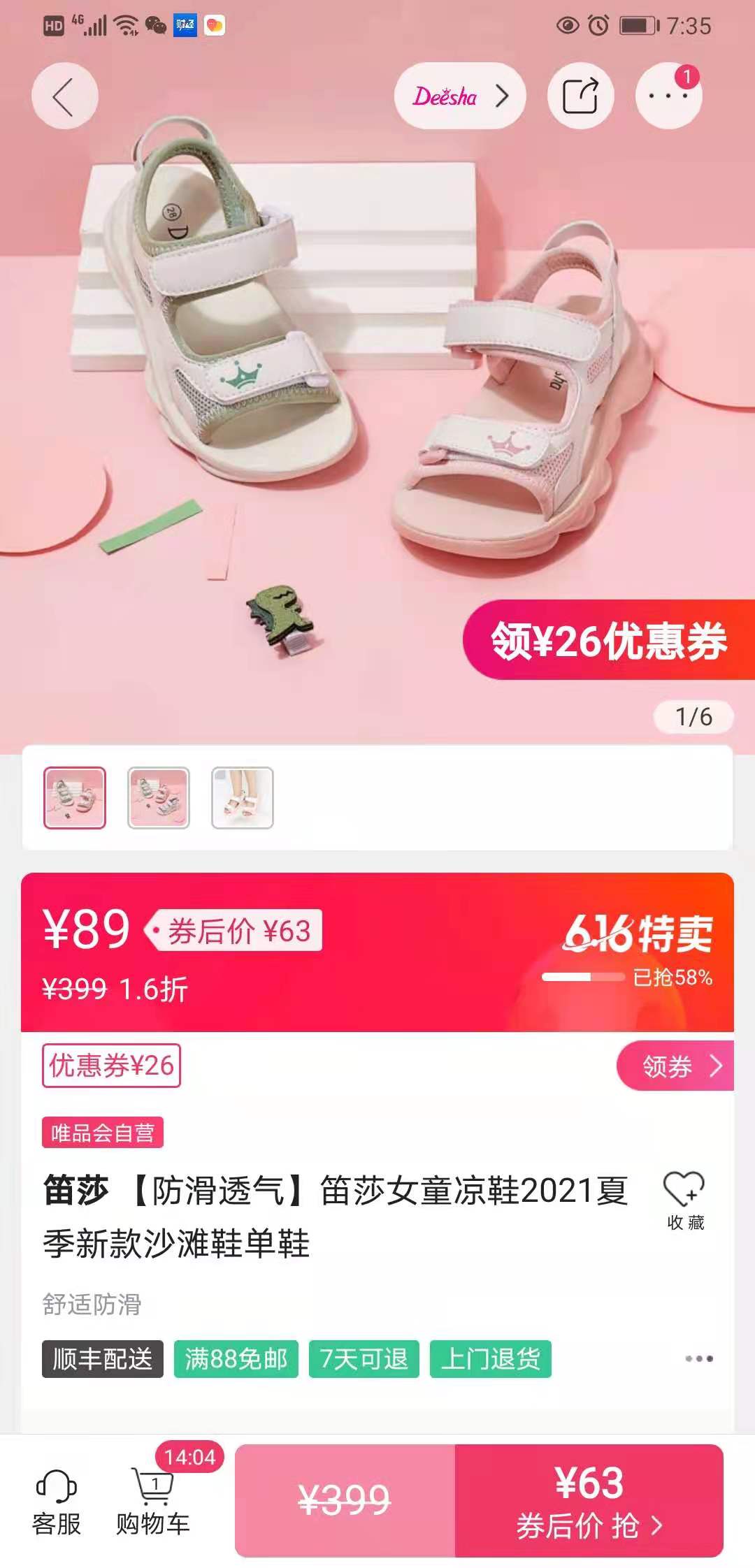Tap the 领¥26优惠券 coupon banner
Viewport: 755px width, 1568px height.
[x=608, y=640]
